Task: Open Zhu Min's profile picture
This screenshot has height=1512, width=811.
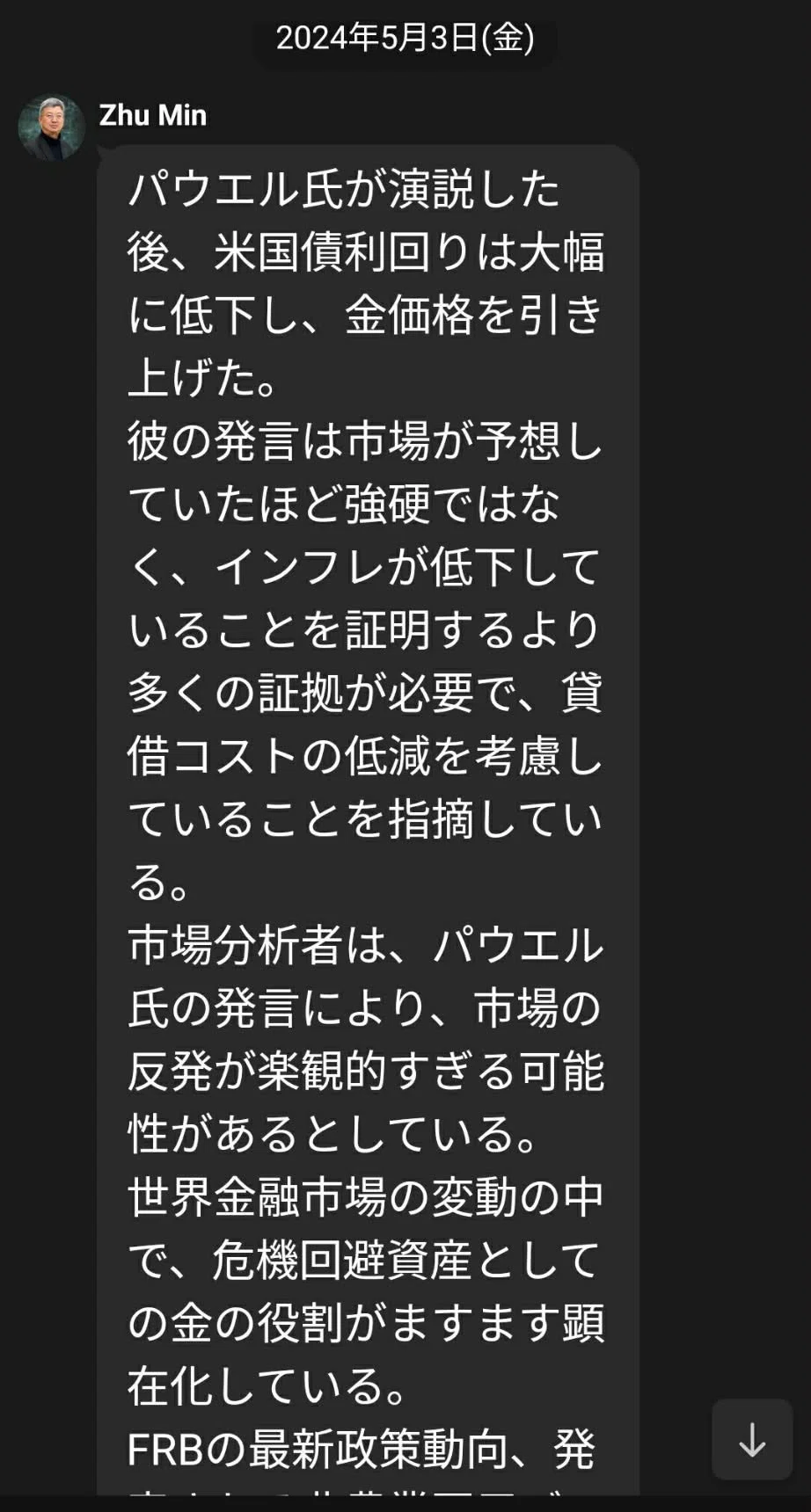Action: pos(52,127)
